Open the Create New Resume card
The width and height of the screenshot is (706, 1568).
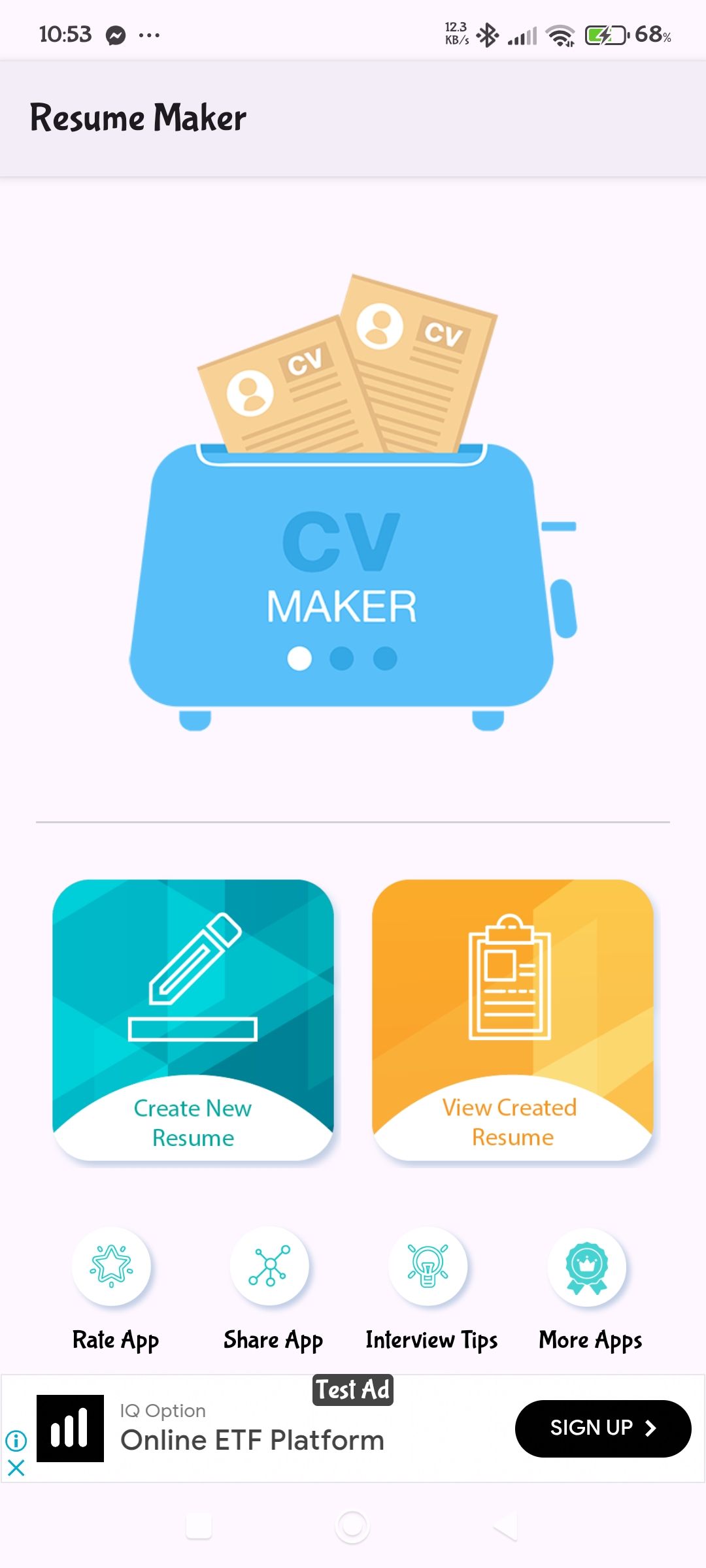pos(193,1019)
